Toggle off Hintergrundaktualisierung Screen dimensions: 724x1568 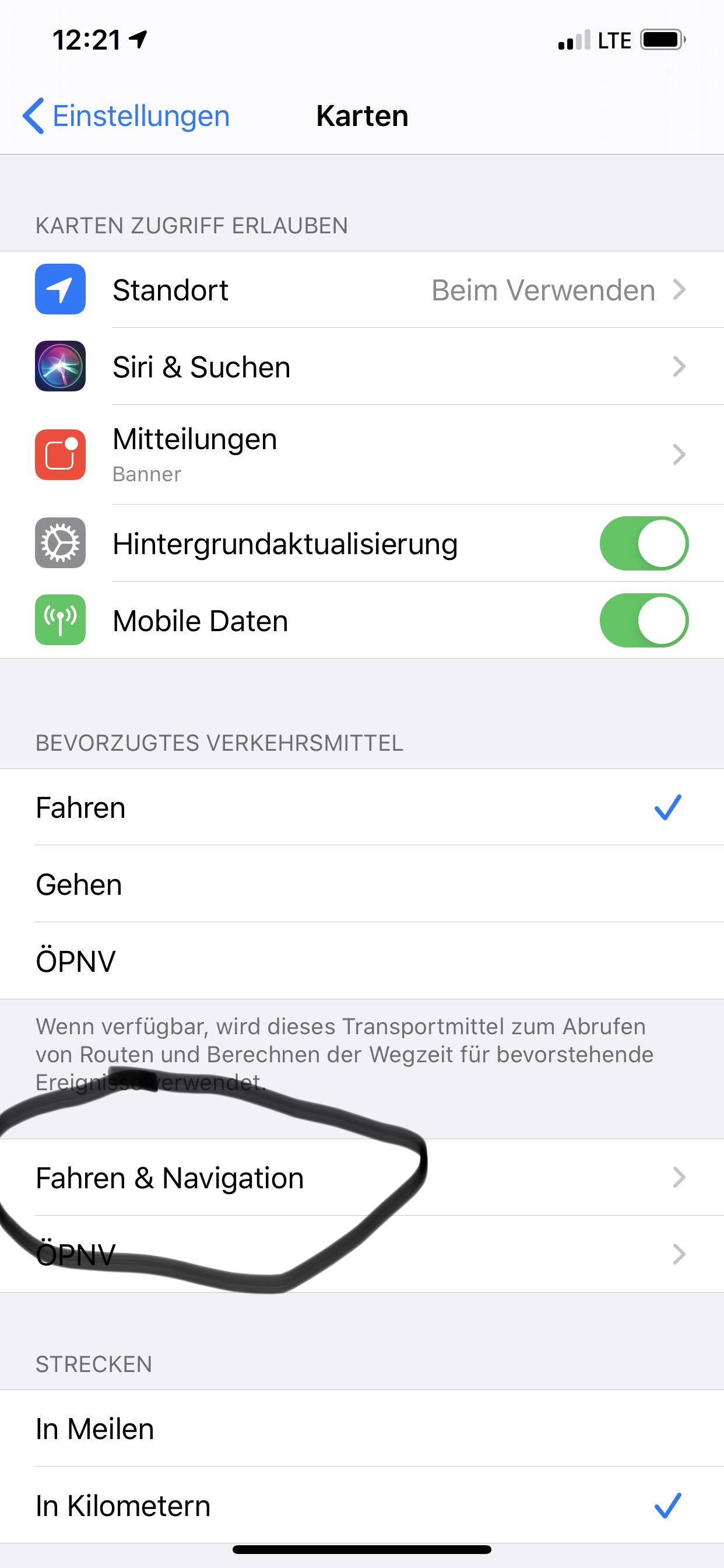tap(643, 543)
